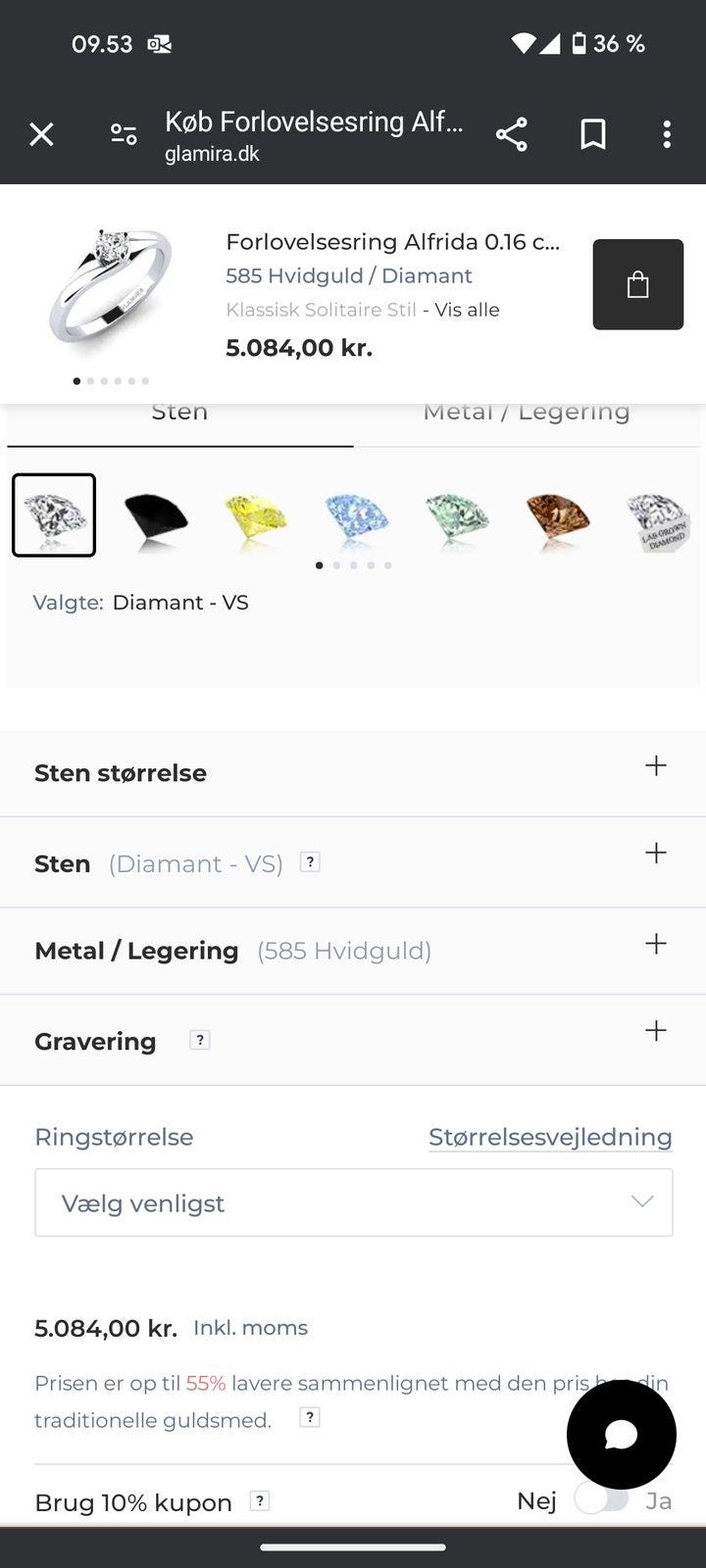706x1568 pixels.
Task: Switch to the Metal / Legering tab
Action: pos(527,413)
